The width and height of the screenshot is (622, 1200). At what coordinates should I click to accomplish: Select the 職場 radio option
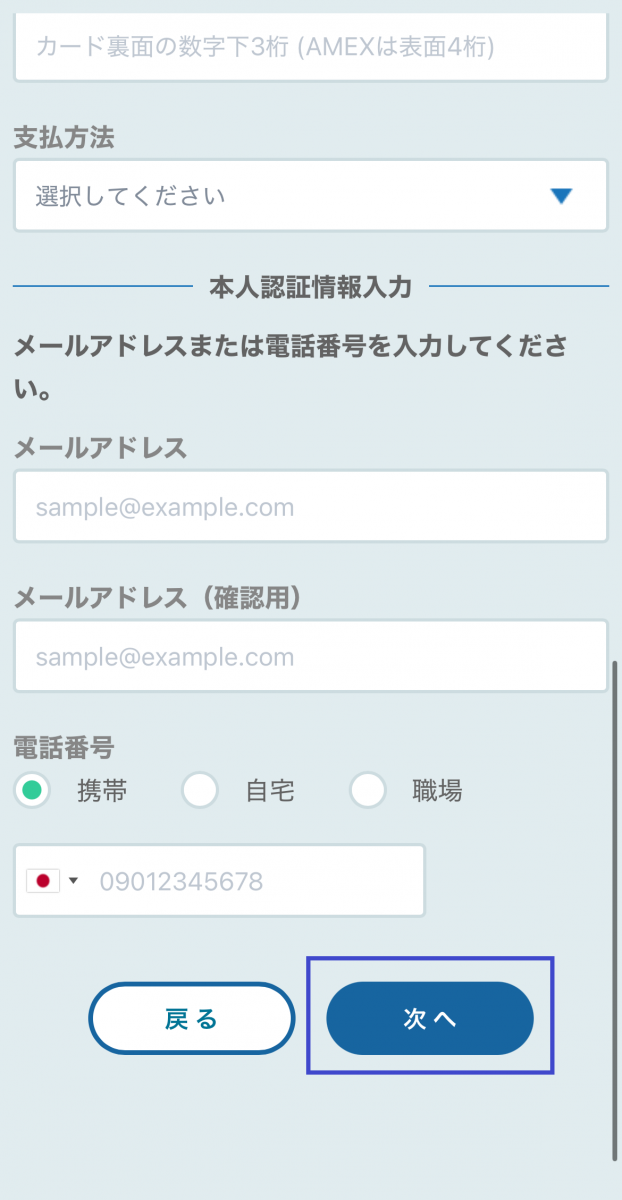(368, 791)
